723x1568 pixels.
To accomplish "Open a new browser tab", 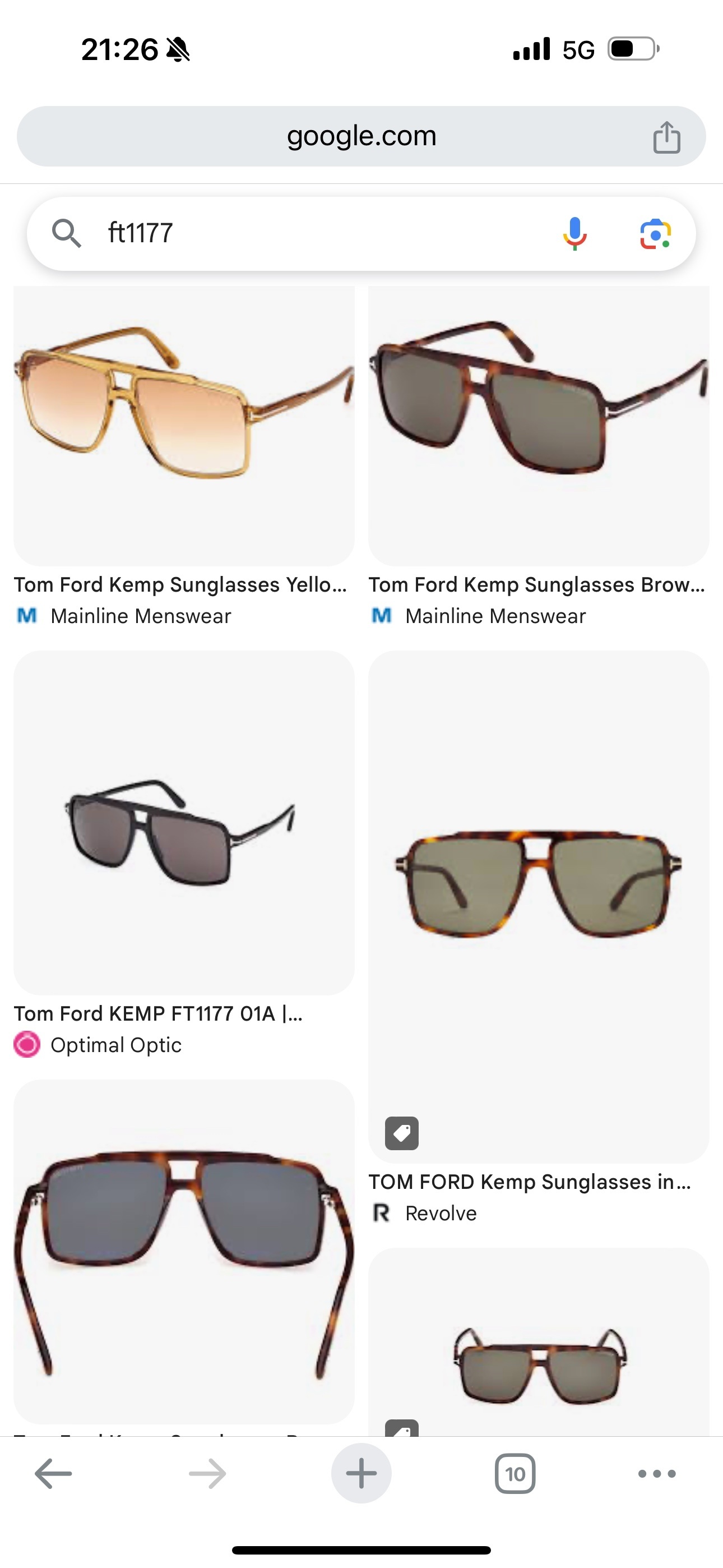I will [x=361, y=1474].
